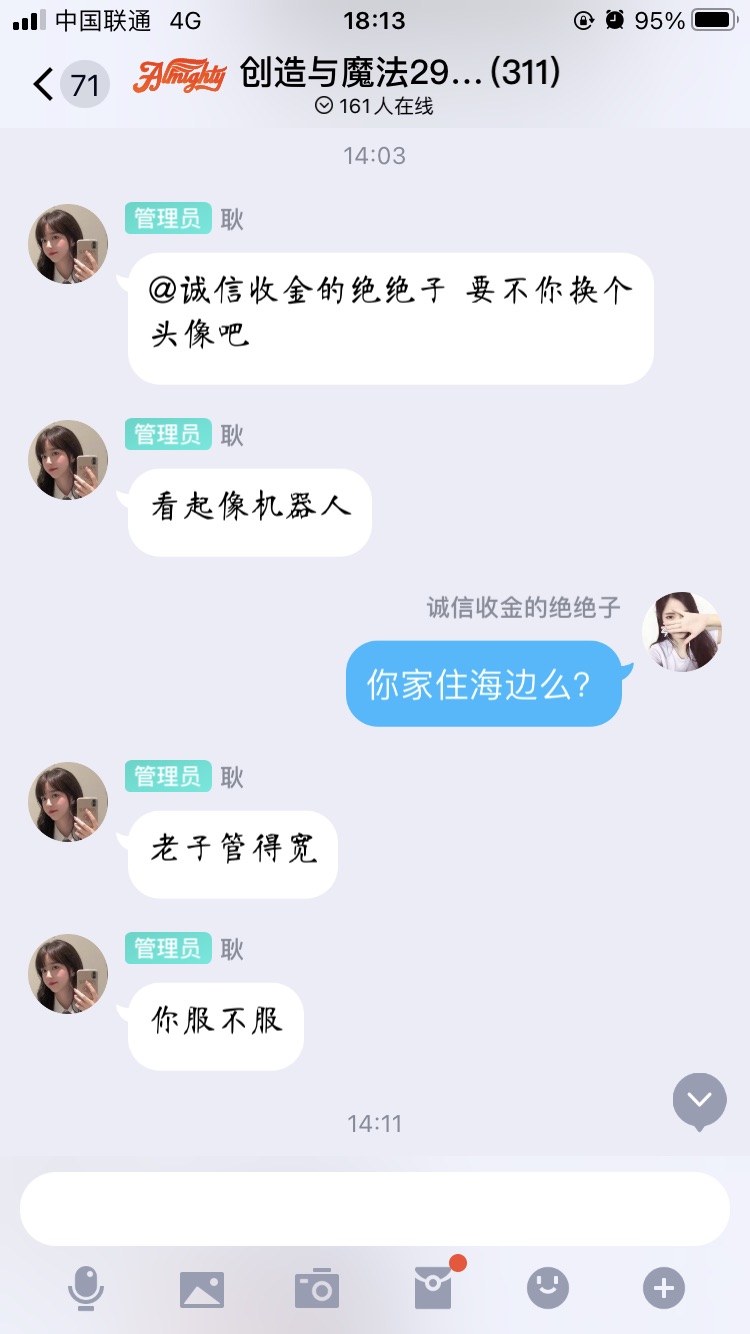Screen dimensions: 750x1334
Task: Open more options with plus icon
Action: (664, 1288)
